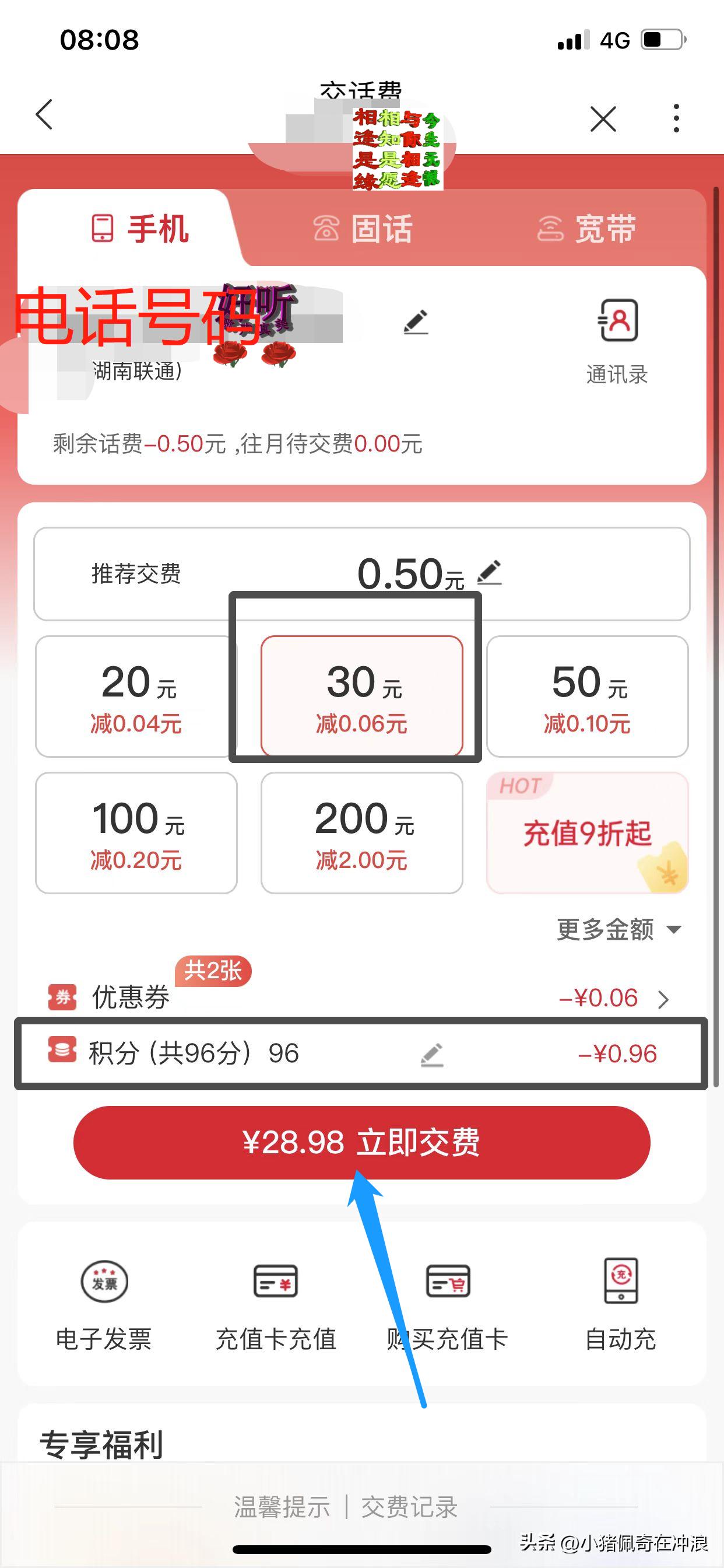The width and height of the screenshot is (724, 1568).
Task: Expand 更多金额 for more amounts
Action: tap(616, 929)
